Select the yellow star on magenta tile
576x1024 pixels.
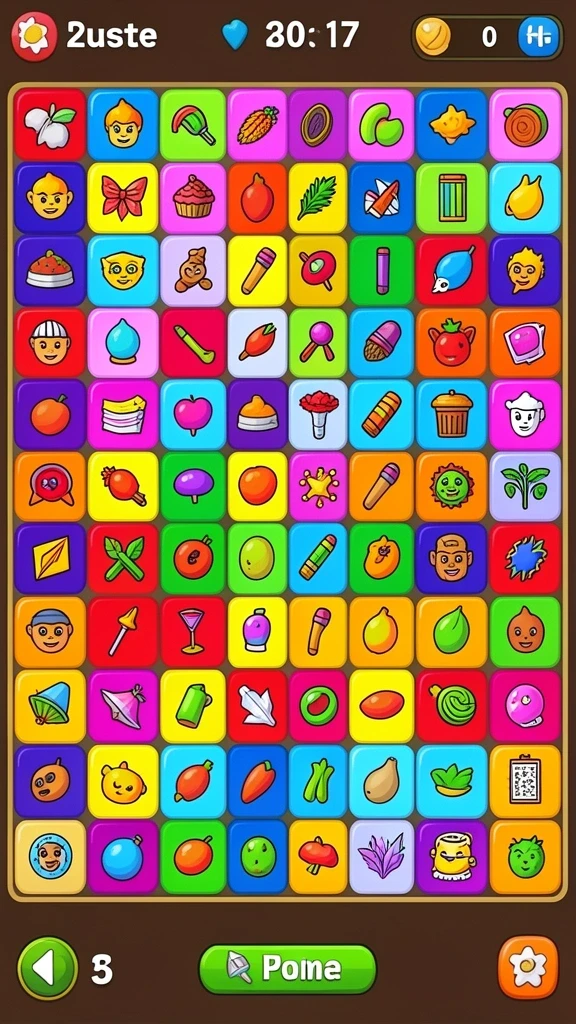click(x=319, y=487)
